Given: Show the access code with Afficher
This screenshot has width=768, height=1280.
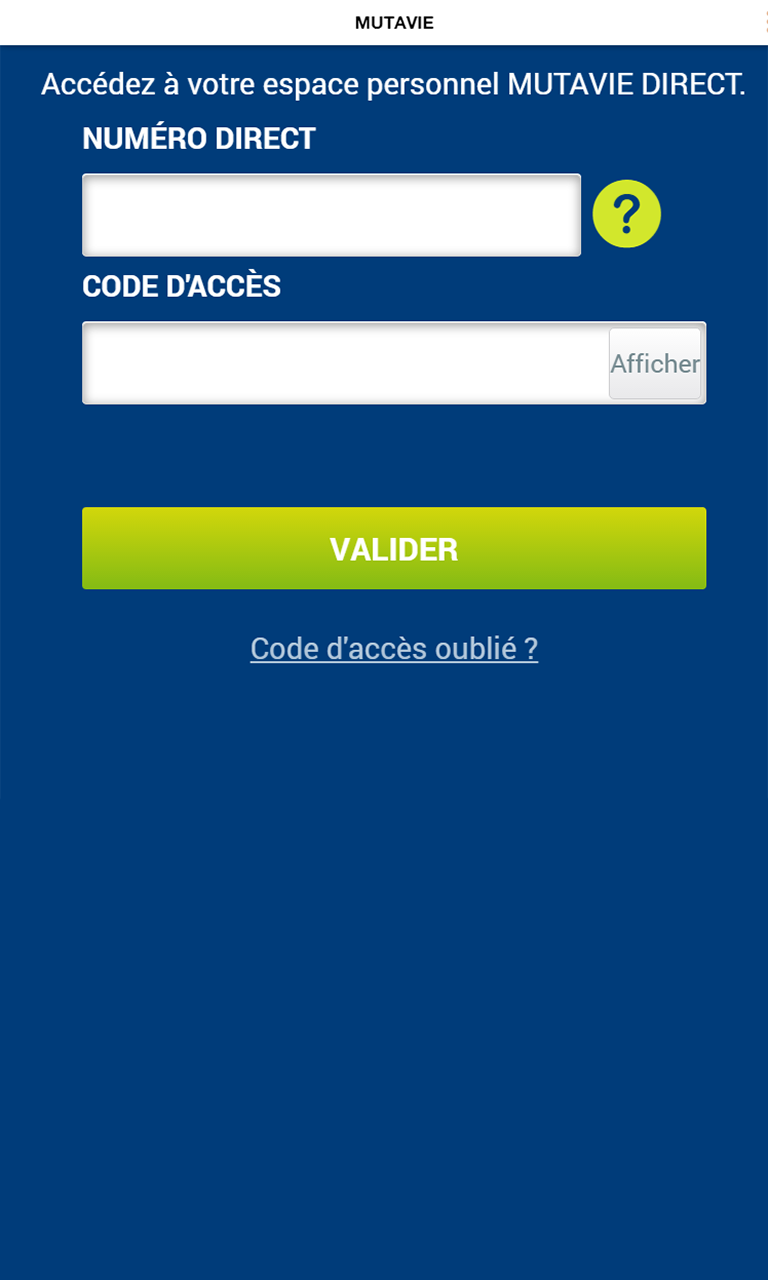Looking at the screenshot, I should (x=655, y=364).
